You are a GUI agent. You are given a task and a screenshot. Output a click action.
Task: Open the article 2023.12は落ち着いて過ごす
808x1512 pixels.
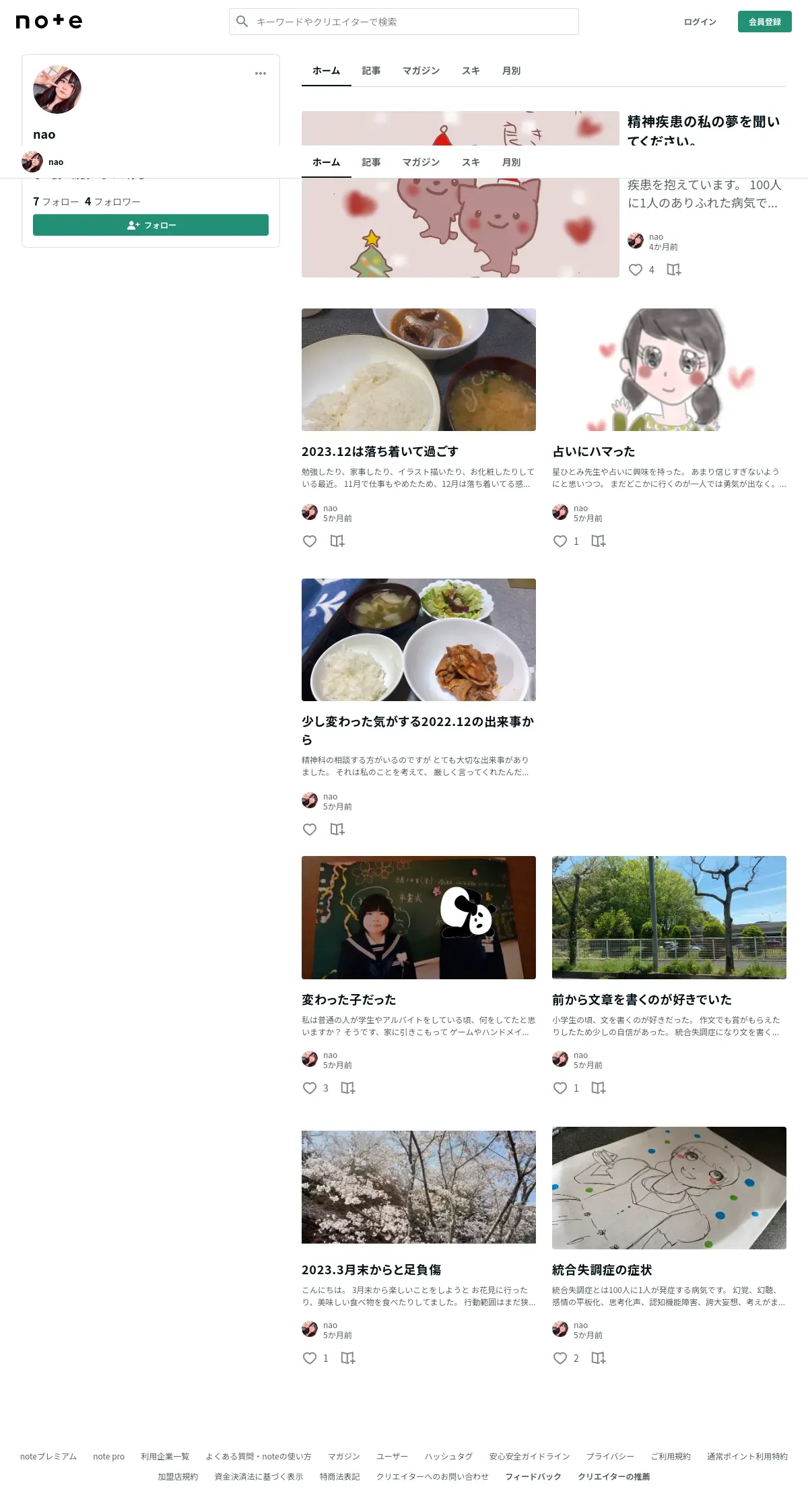[x=380, y=451]
